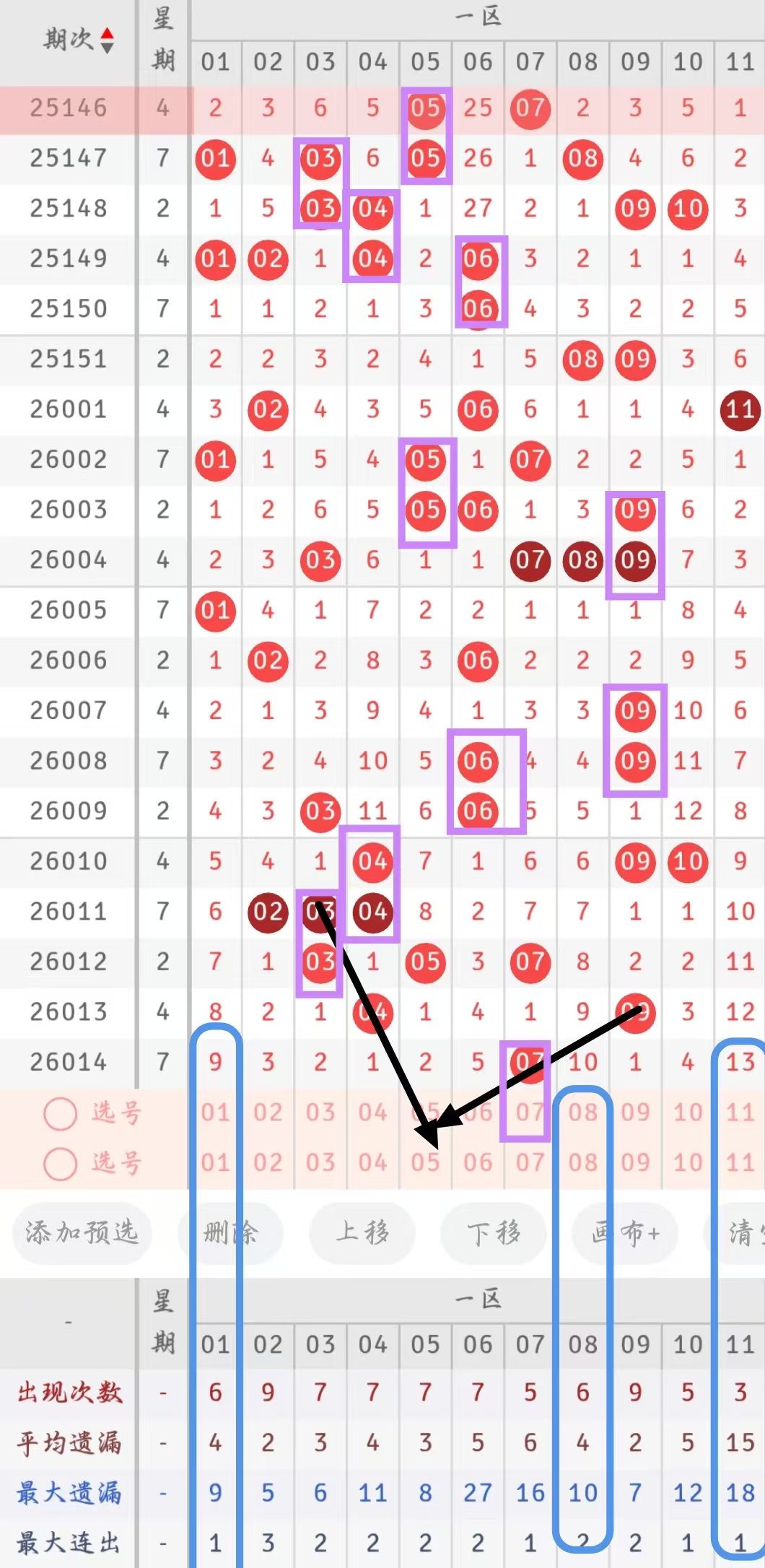The image size is (765, 1568).
Task: Pick number 10 in the second 选号 row
Action: point(688,1163)
